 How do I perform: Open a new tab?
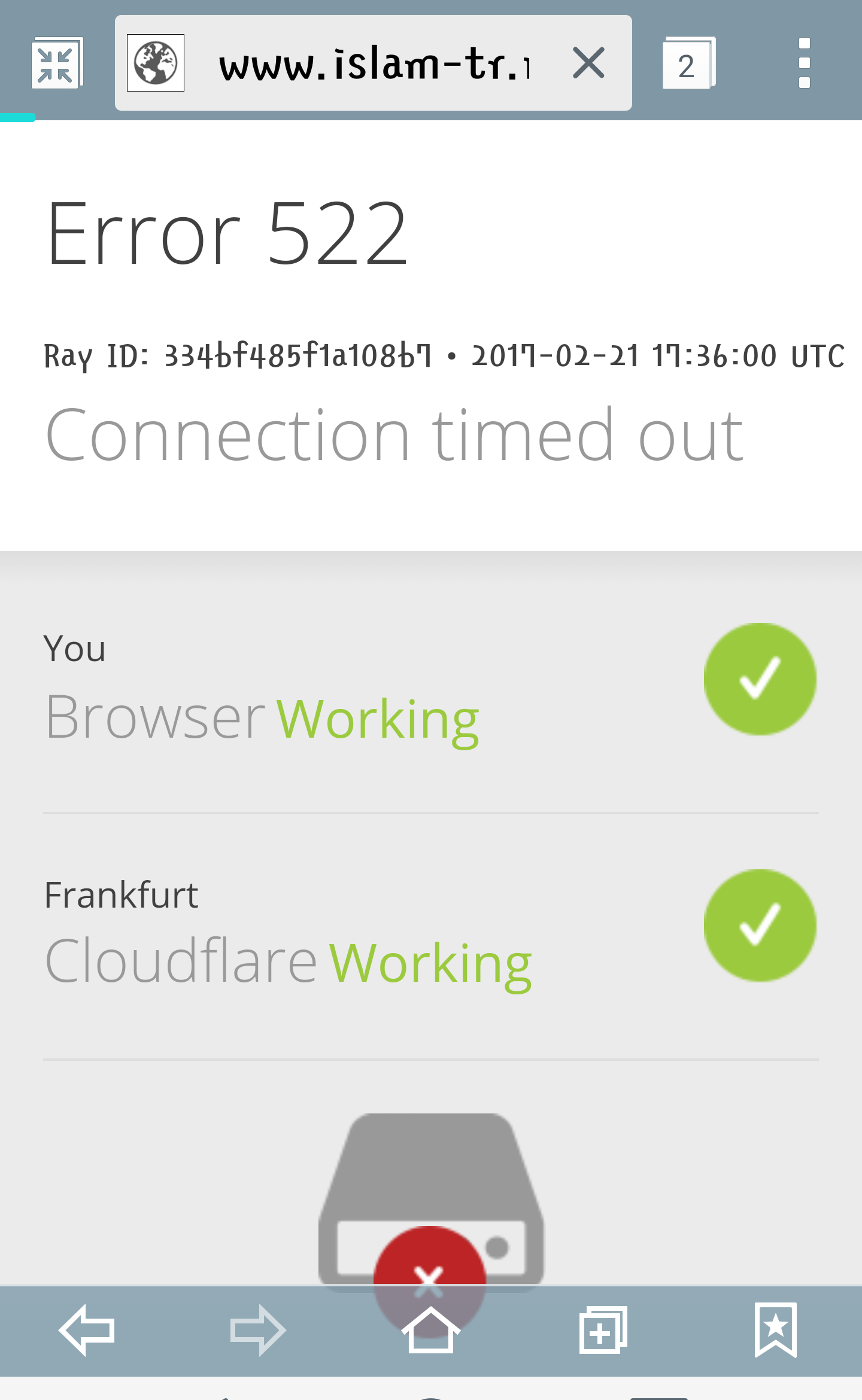(x=603, y=1329)
